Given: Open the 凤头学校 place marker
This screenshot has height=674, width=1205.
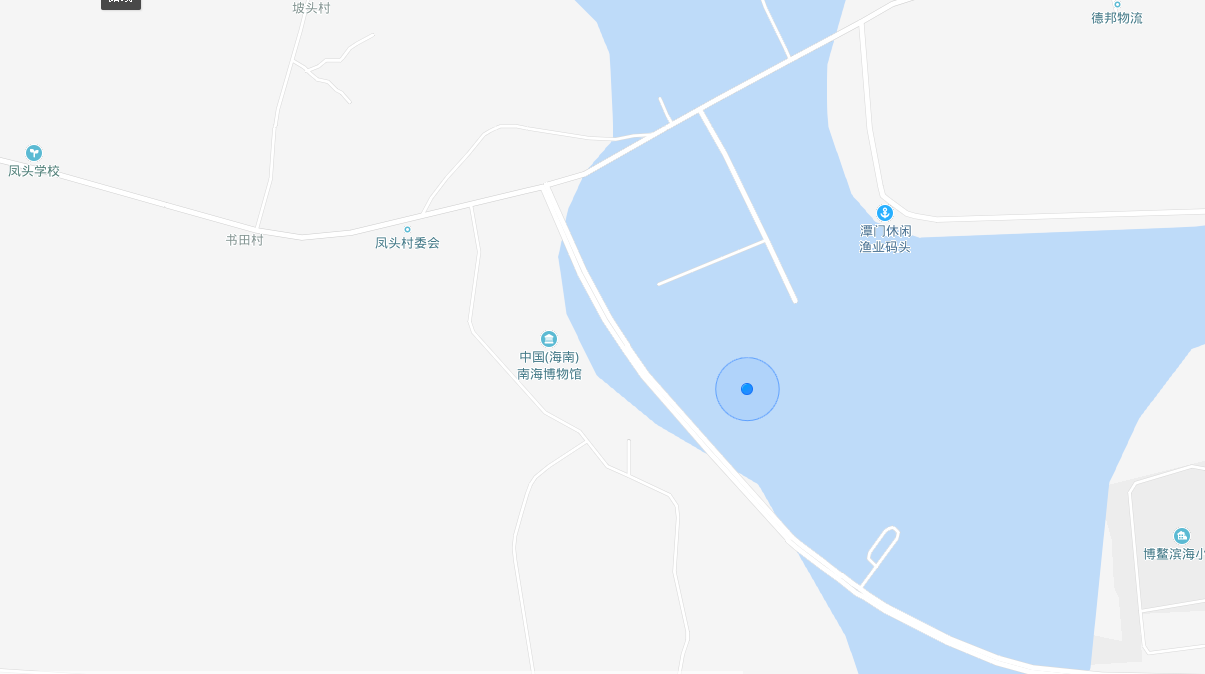Looking at the screenshot, I should click(34, 153).
